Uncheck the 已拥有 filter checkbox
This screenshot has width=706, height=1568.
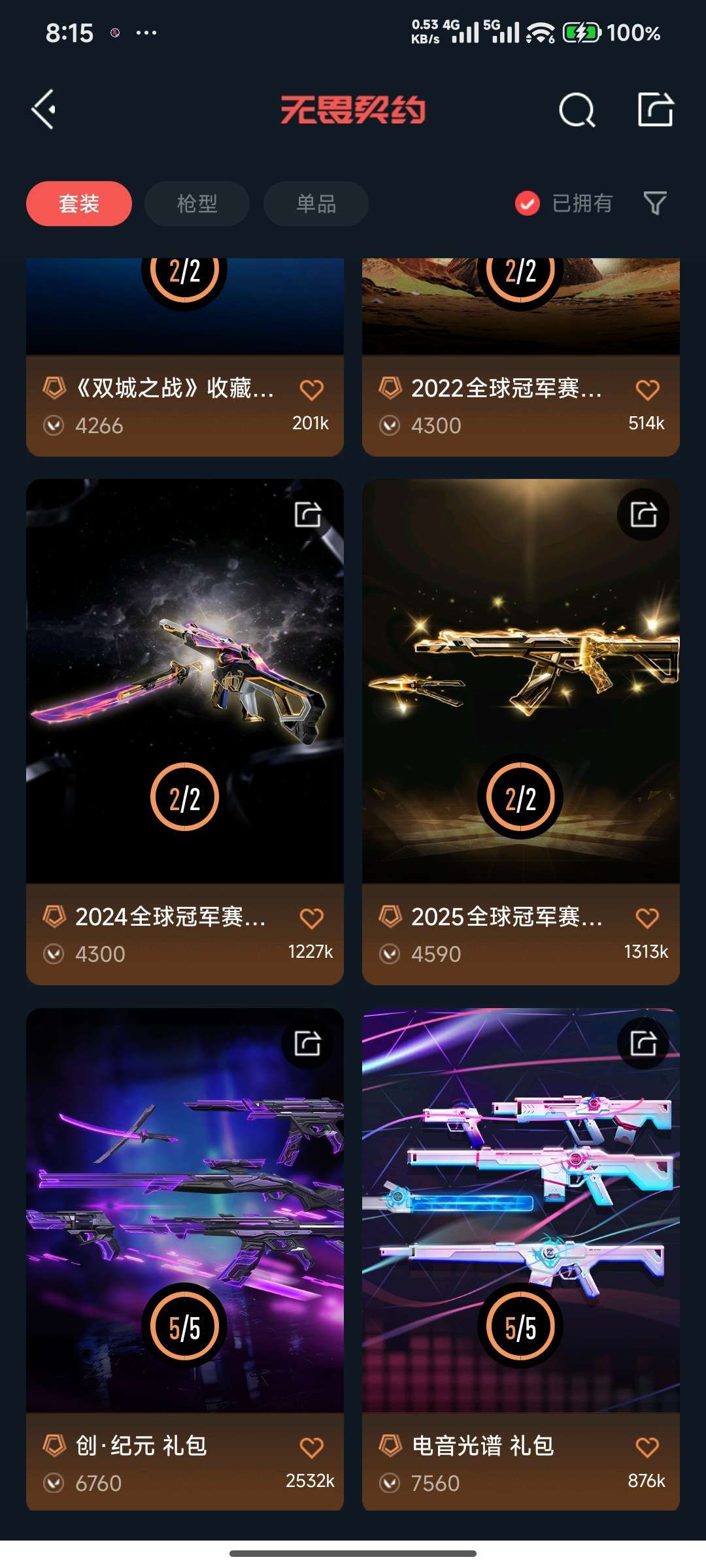coord(527,203)
